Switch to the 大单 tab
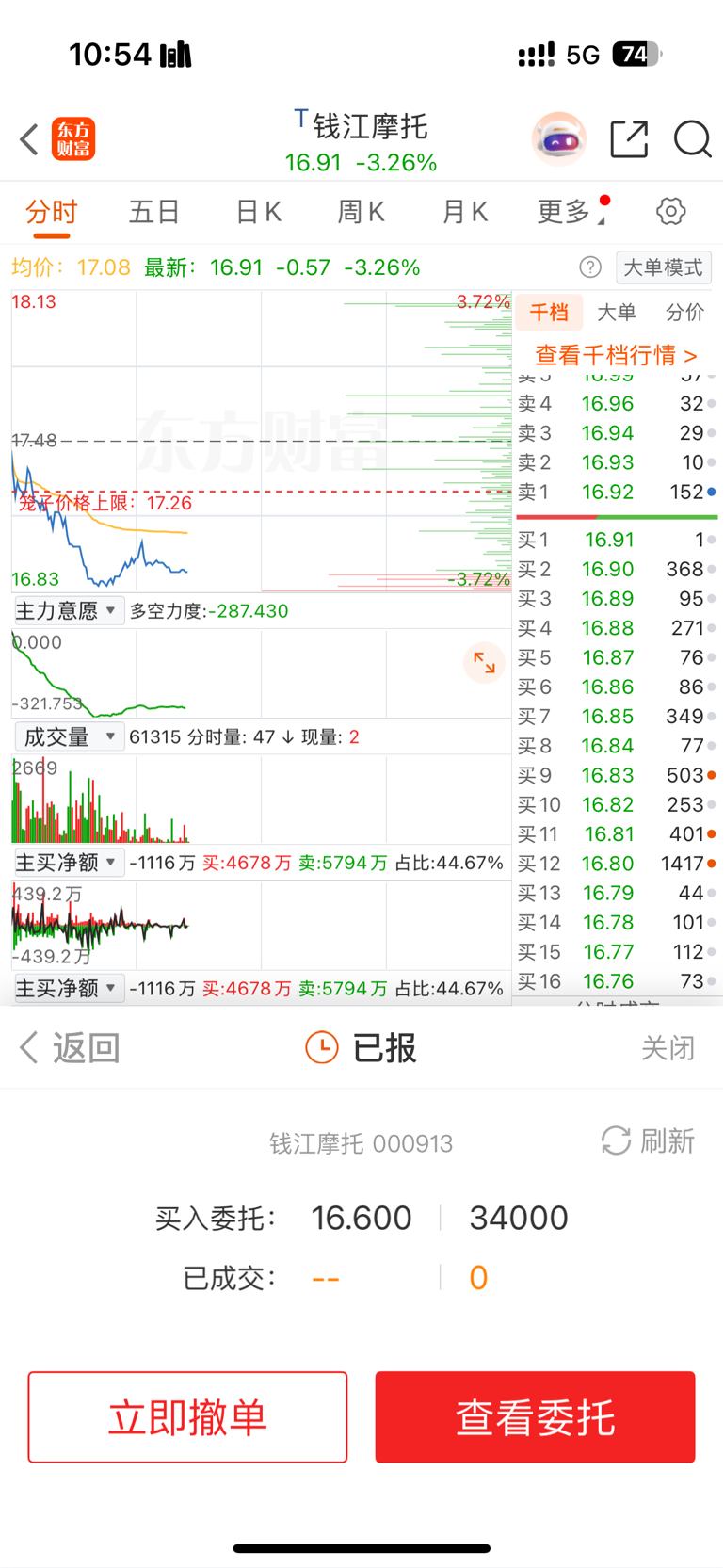This screenshot has width=724, height=1568. click(617, 313)
